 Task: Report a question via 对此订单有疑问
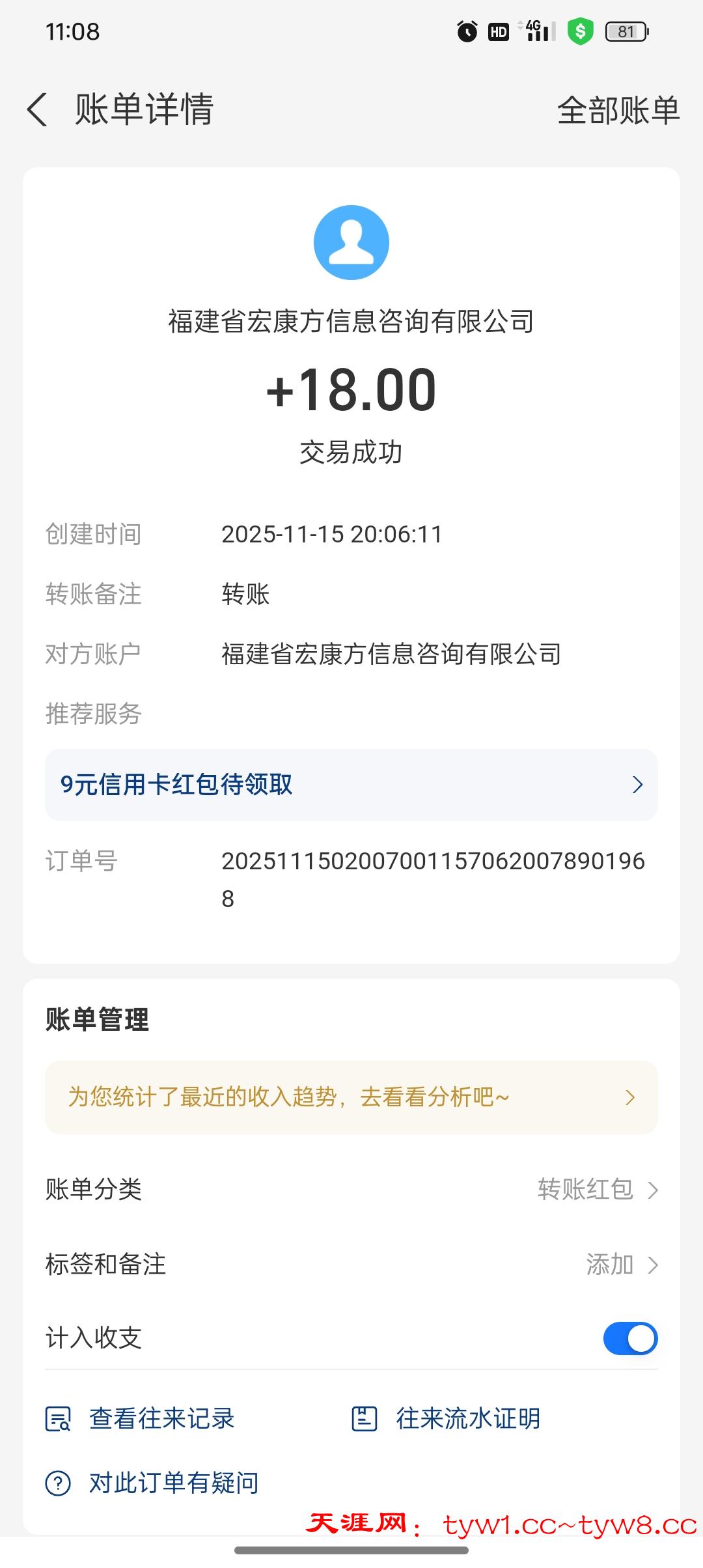(152, 1483)
